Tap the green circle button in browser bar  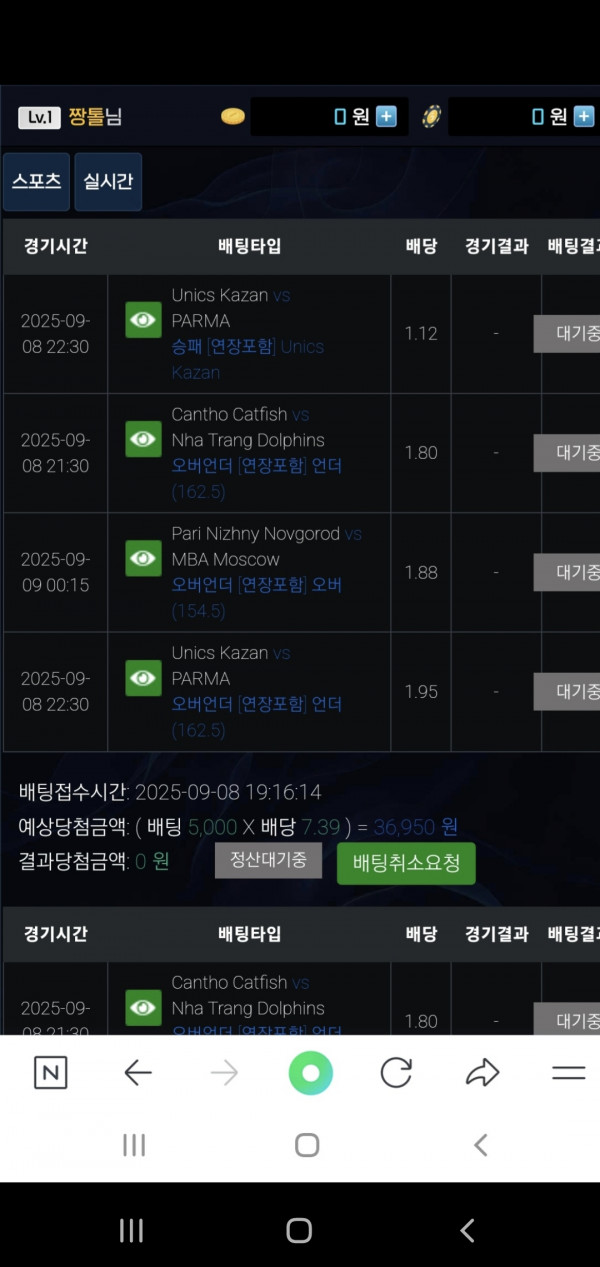[x=310, y=1073]
